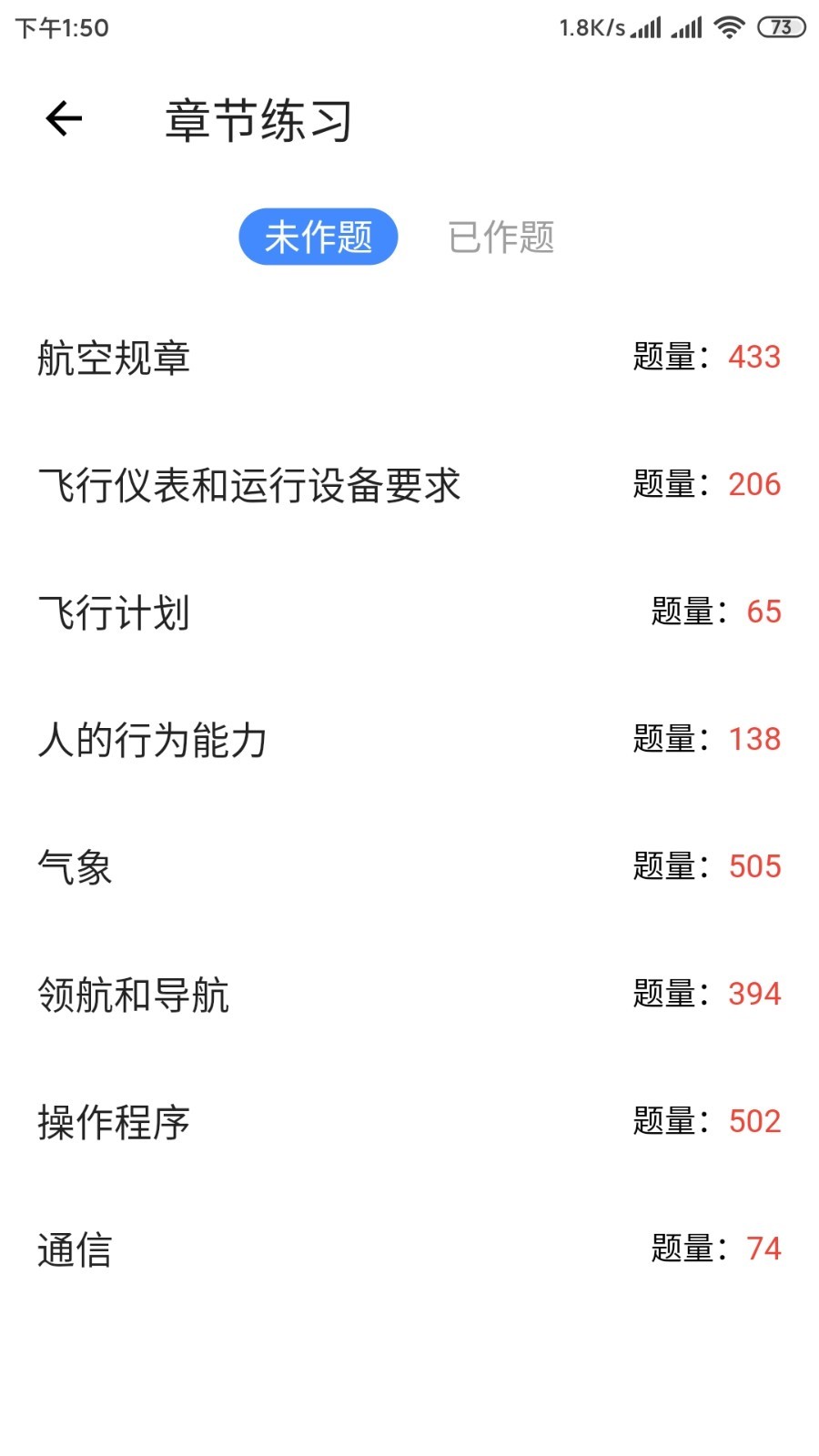This screenshot has height=1456, width=819.
Task: Tap the 章节练习 title text
Action: (256, 121)
